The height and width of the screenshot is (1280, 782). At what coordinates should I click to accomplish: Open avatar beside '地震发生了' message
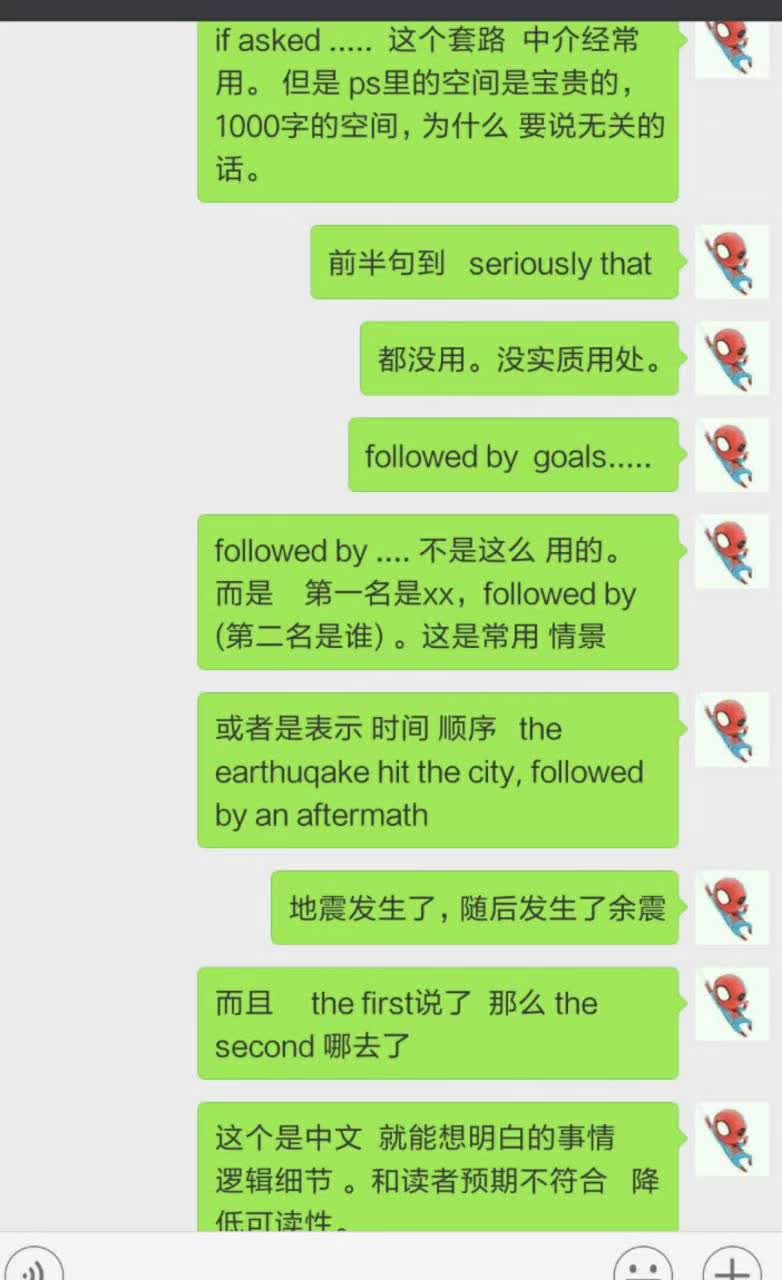pyautogui.click(x=732, y=907)
